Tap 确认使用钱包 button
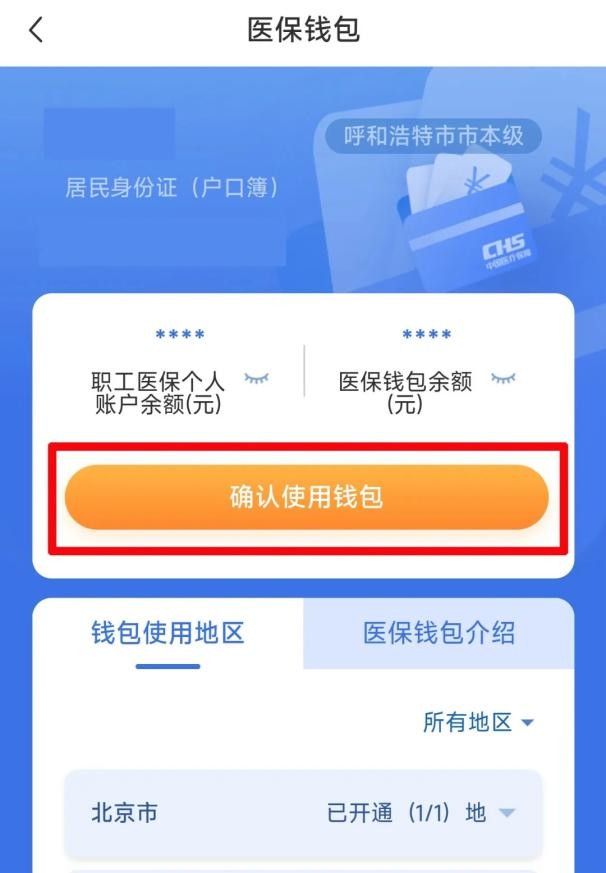The width and height of the screenshot is (606, 873). [x=307, y=497]
